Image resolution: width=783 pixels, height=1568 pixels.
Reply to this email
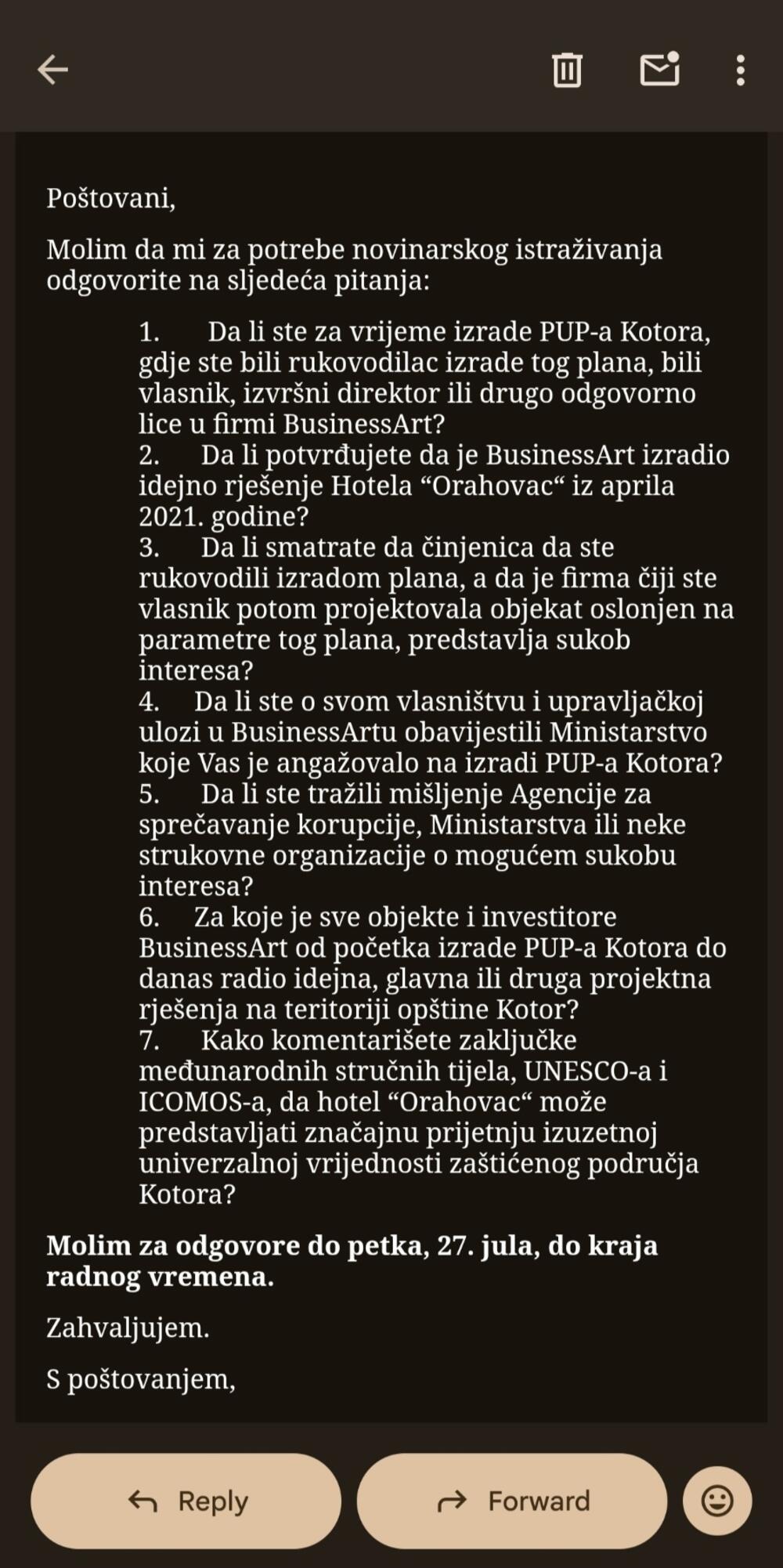click(x=186, y=1501)
